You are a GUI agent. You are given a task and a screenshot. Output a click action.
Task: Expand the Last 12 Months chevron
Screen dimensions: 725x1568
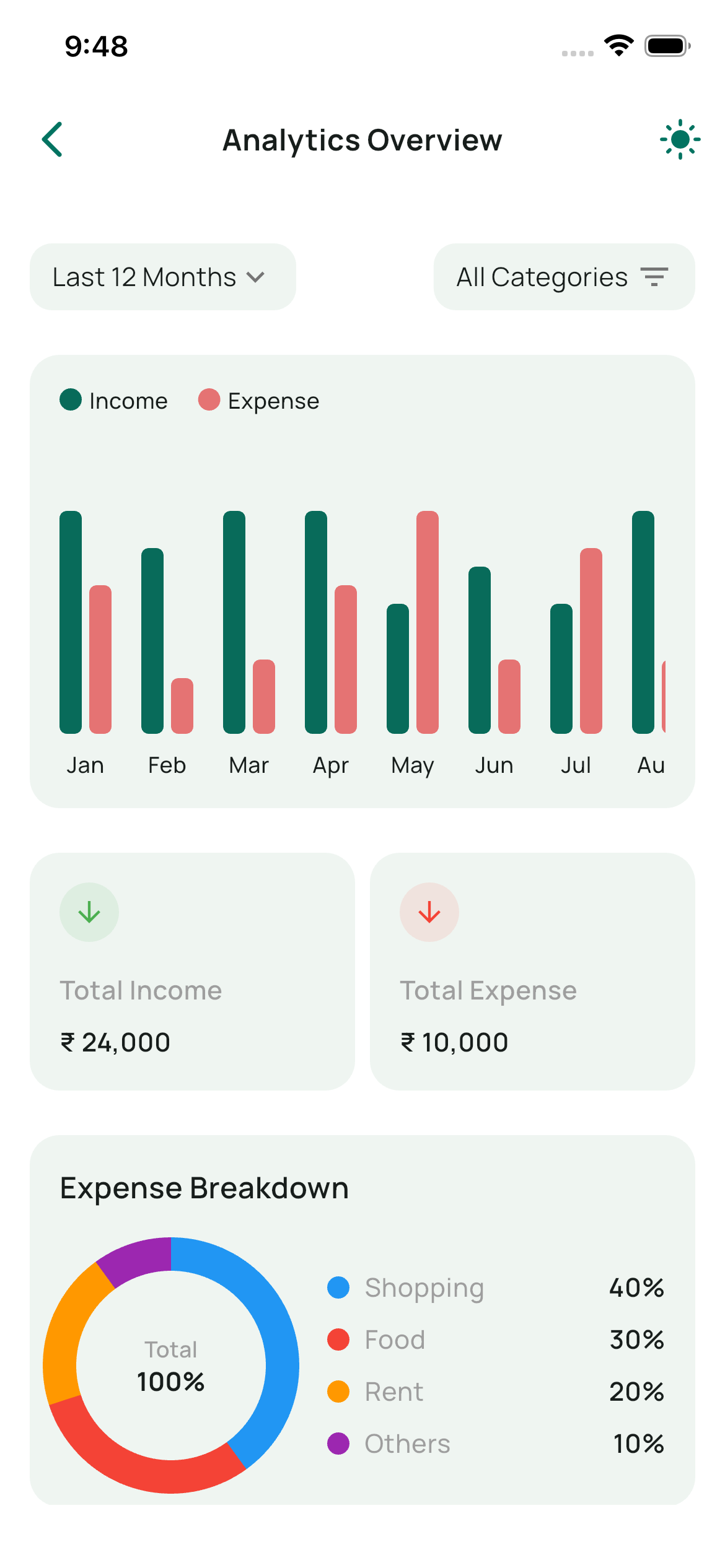[x=255, y=278]
